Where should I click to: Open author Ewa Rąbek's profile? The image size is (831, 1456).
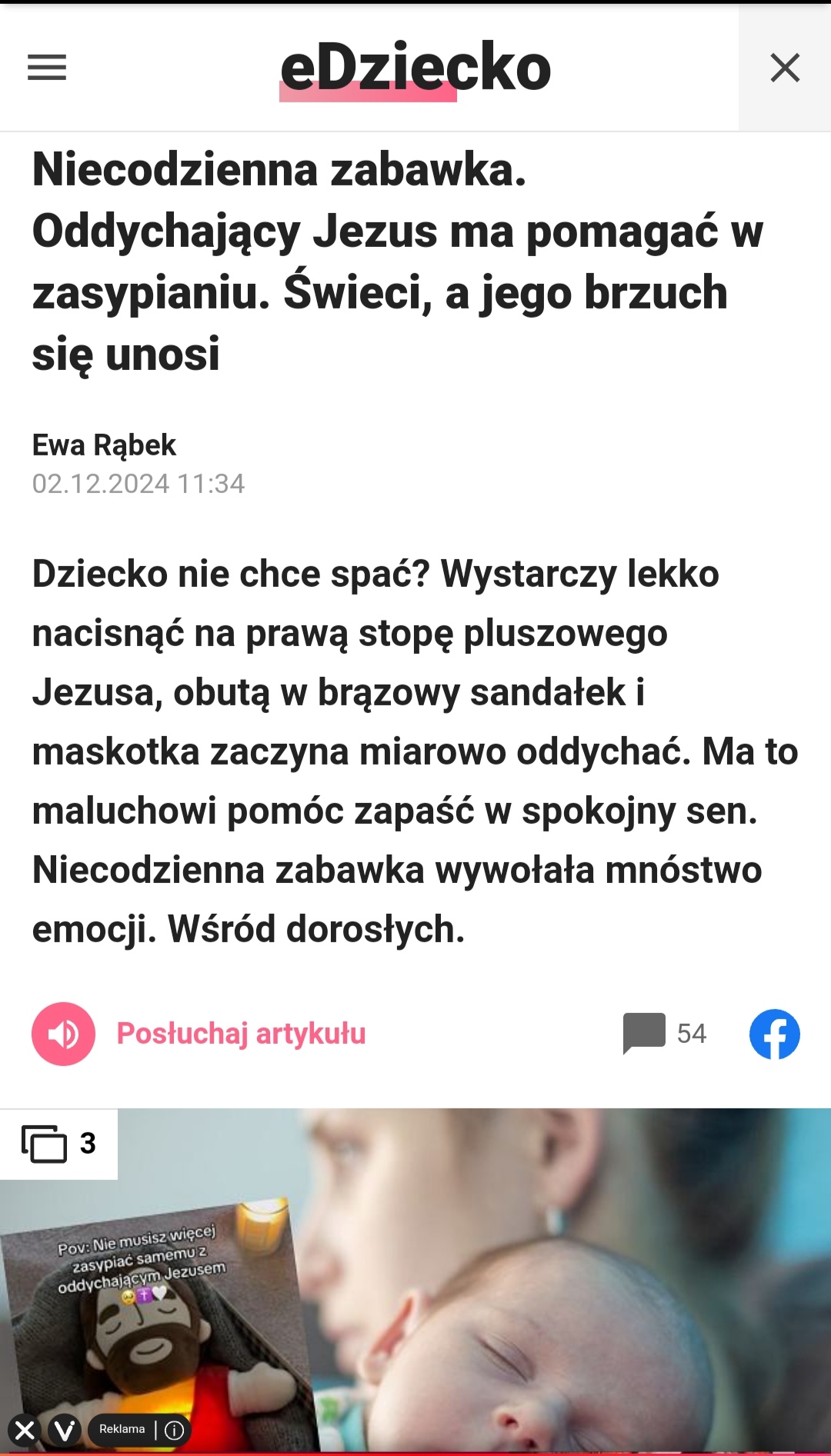[x=104, y=445]
